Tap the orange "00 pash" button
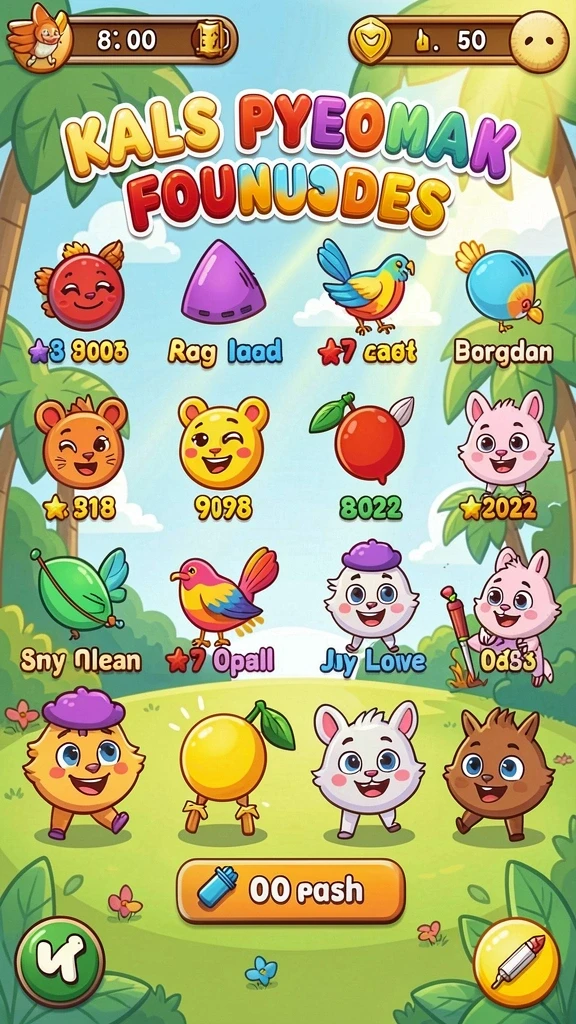 tap(291, 891)
